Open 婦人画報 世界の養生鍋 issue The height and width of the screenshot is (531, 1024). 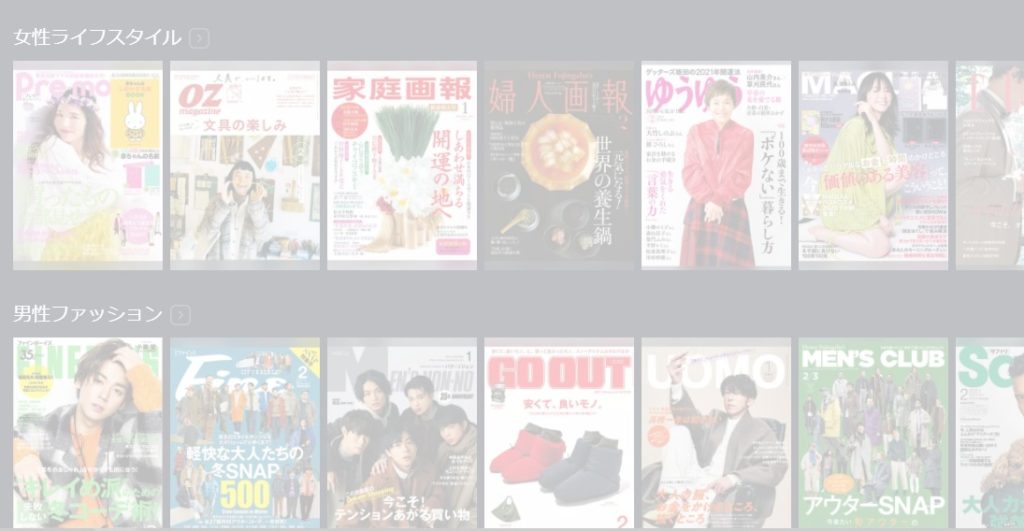tap(559, 165)
